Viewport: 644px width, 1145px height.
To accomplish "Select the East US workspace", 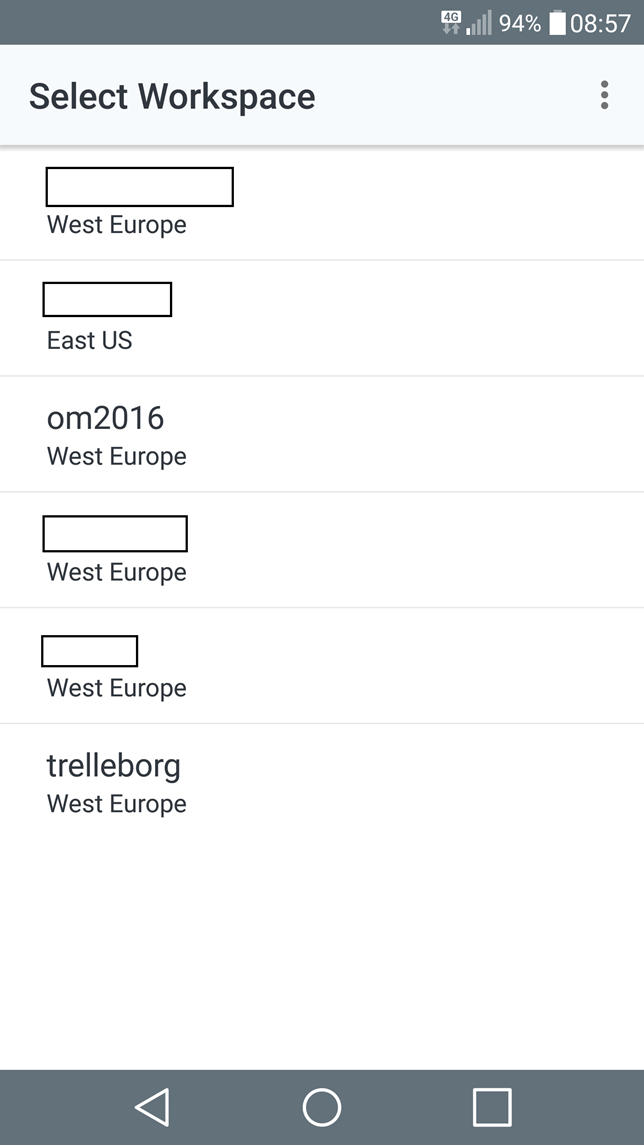I will (322, 318).
